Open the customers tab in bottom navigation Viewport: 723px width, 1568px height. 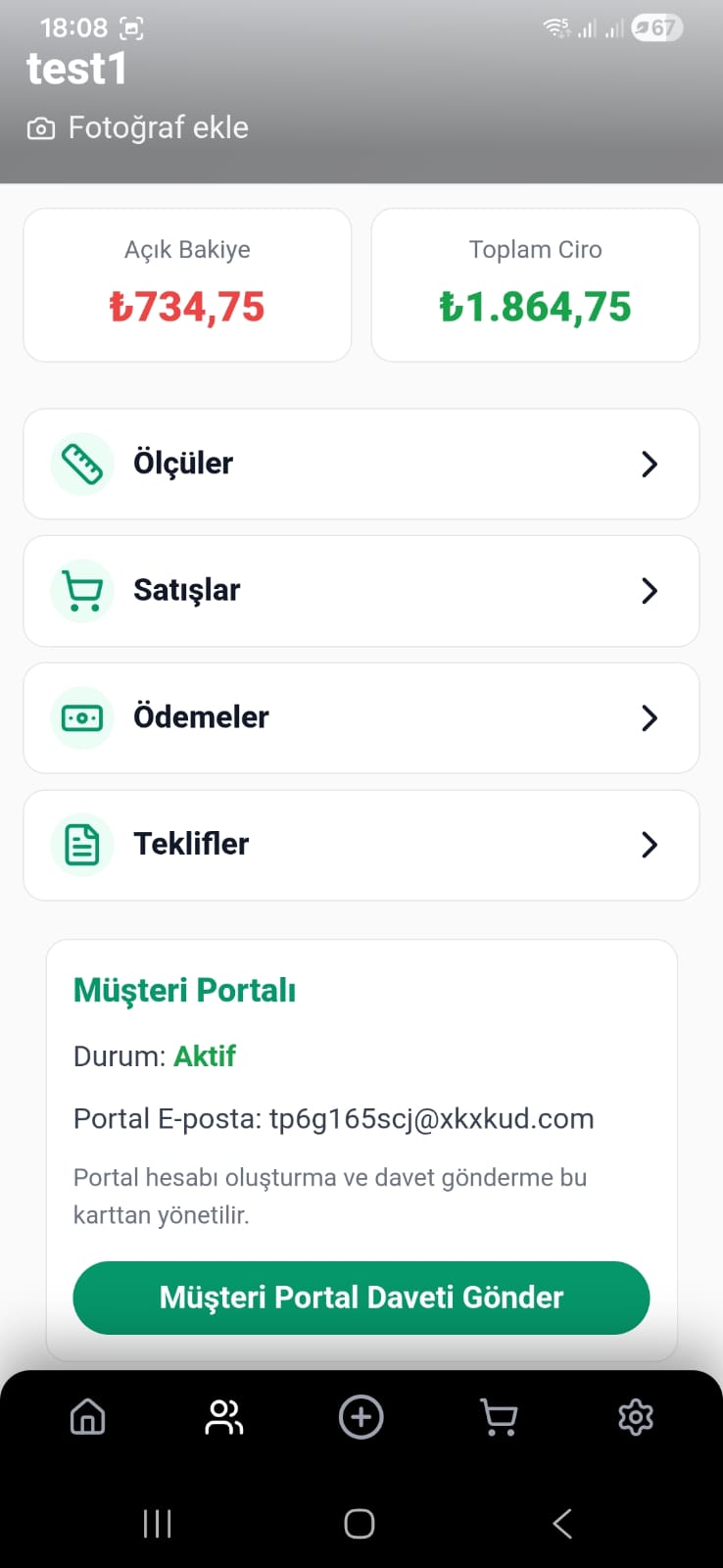[x=223, y=1417]
